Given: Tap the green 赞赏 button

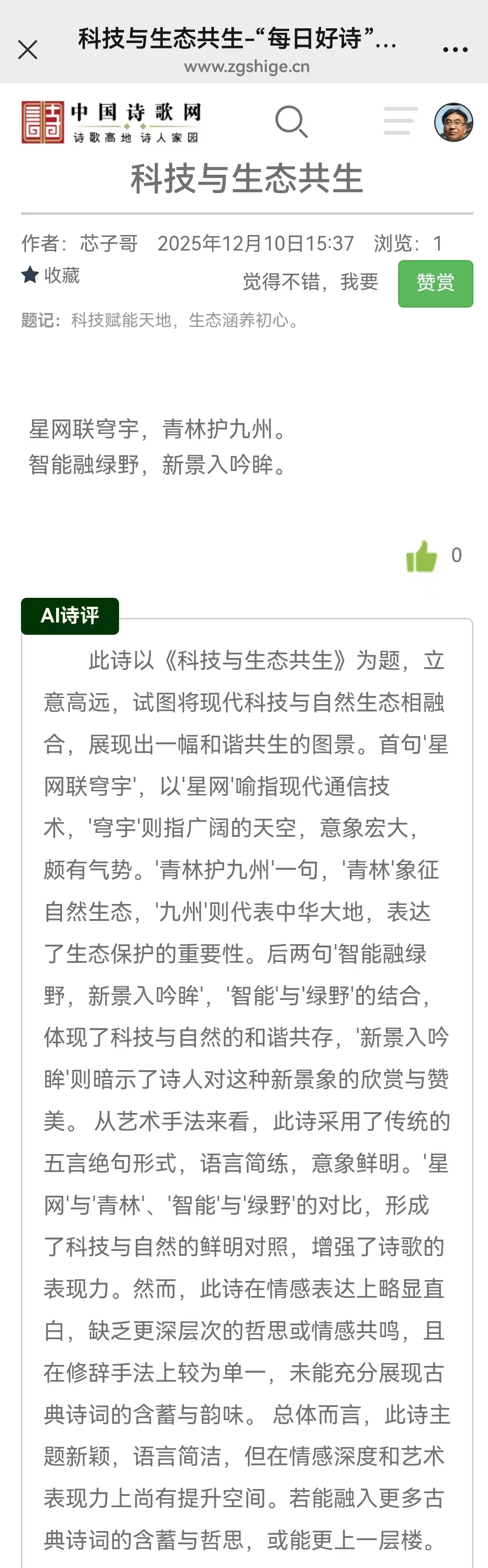Looking at the screenshot, I should point(435,284).
